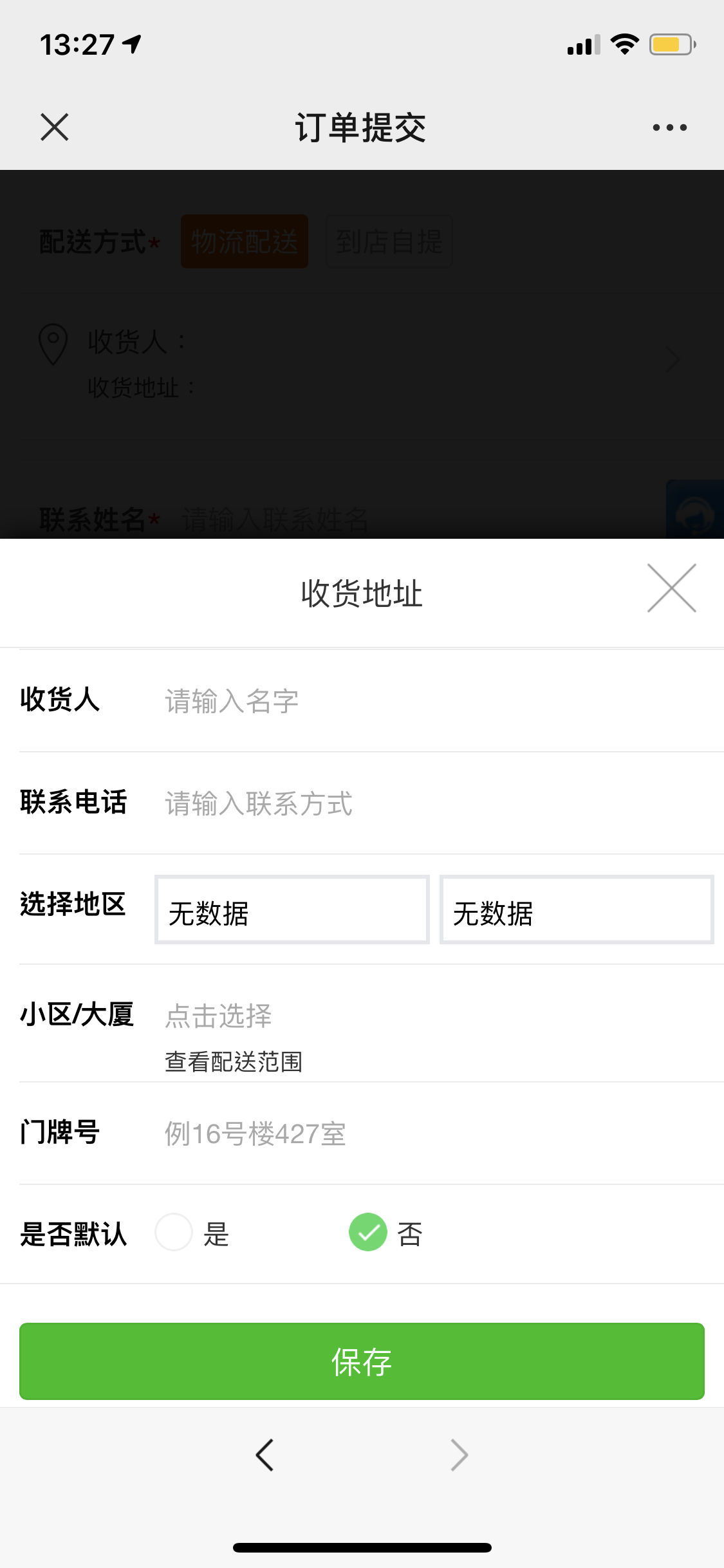View 查看配送范围 delivery range
724x1568 pixels.
233,1061
